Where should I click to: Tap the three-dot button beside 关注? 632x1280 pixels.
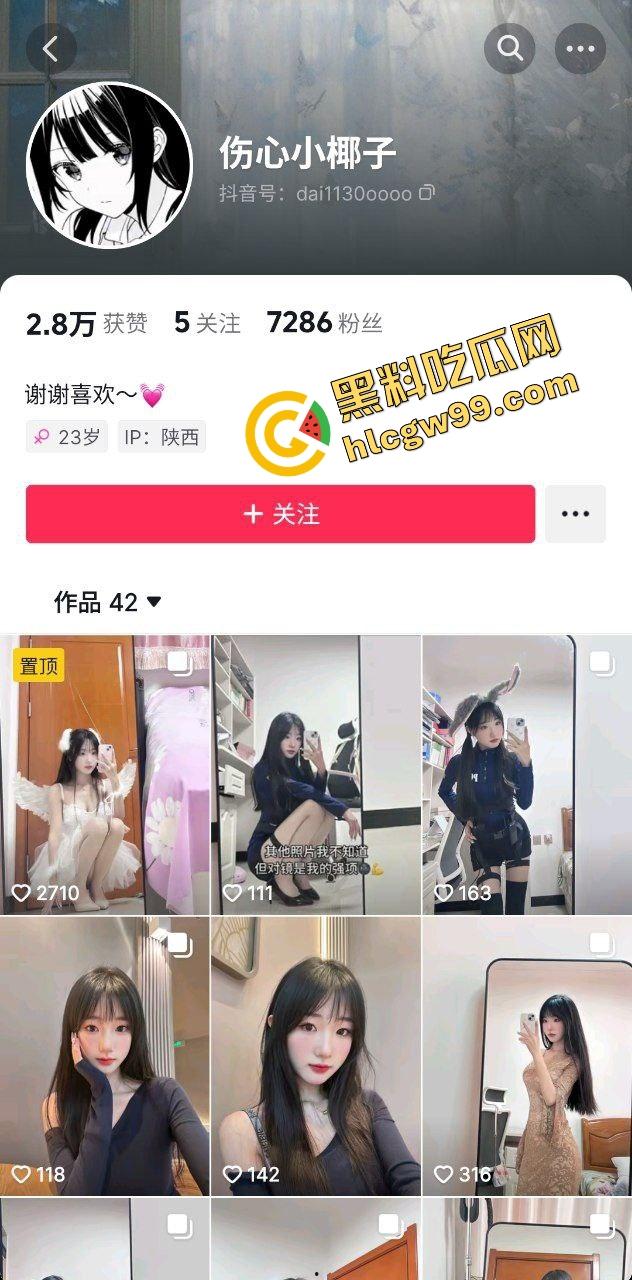tap(575, 514)
